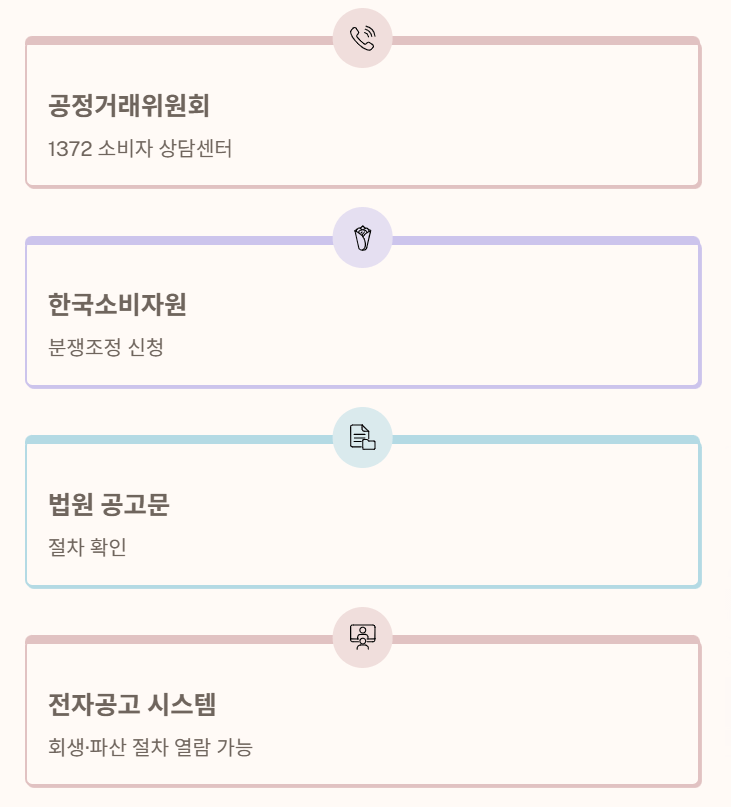Click the rose circular badge on the bottom card

[363, 637]
